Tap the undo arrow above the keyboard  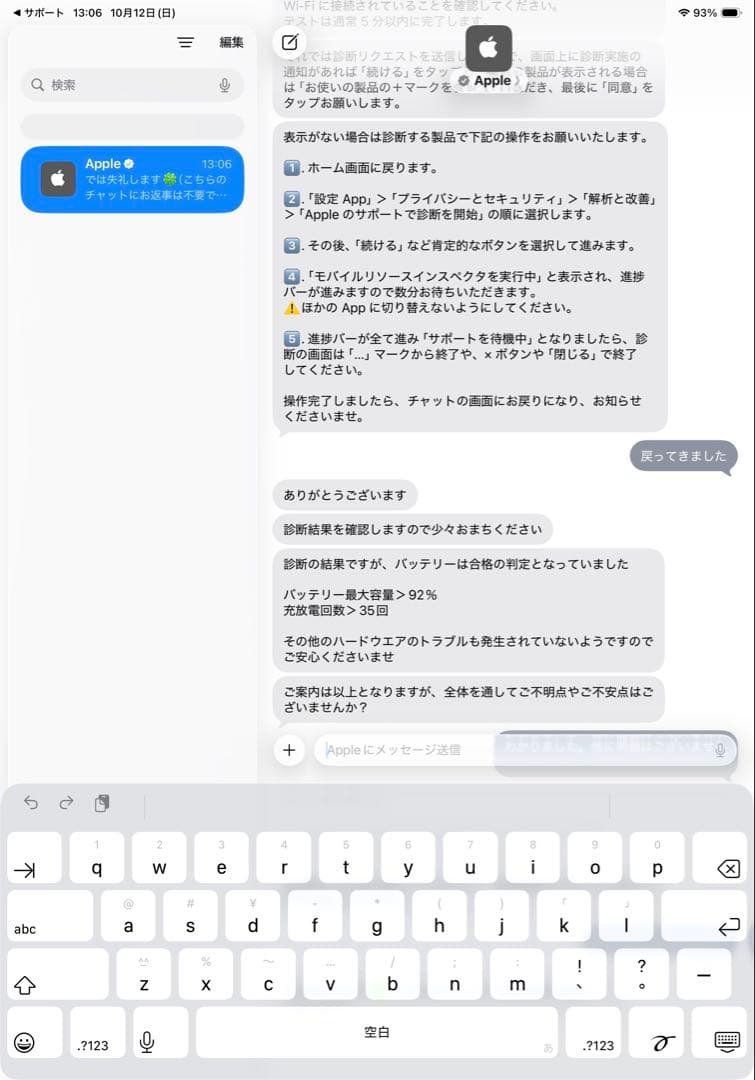31,803
